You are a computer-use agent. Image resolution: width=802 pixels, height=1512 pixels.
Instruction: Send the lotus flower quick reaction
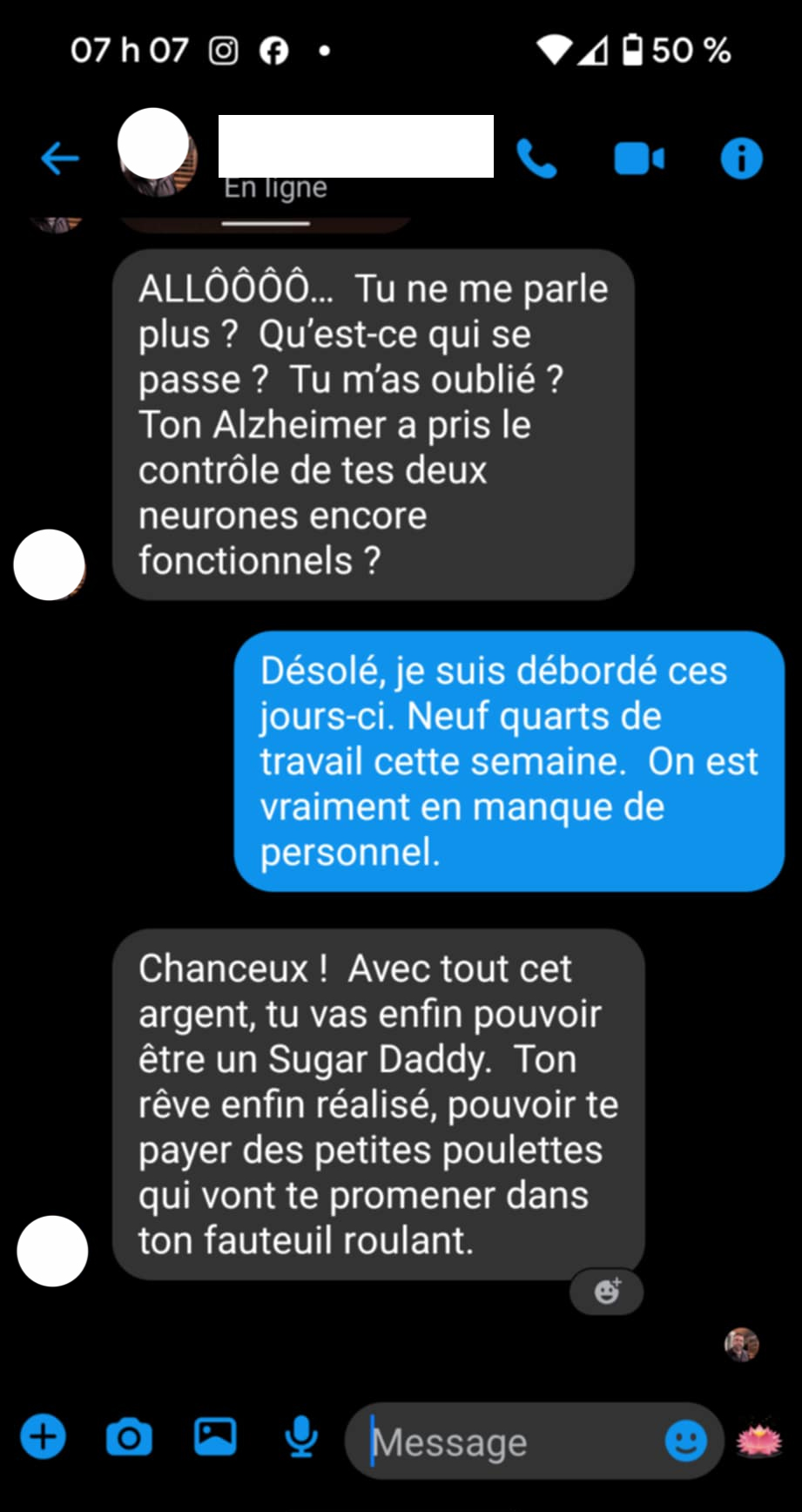click(x=760, y=1438)
